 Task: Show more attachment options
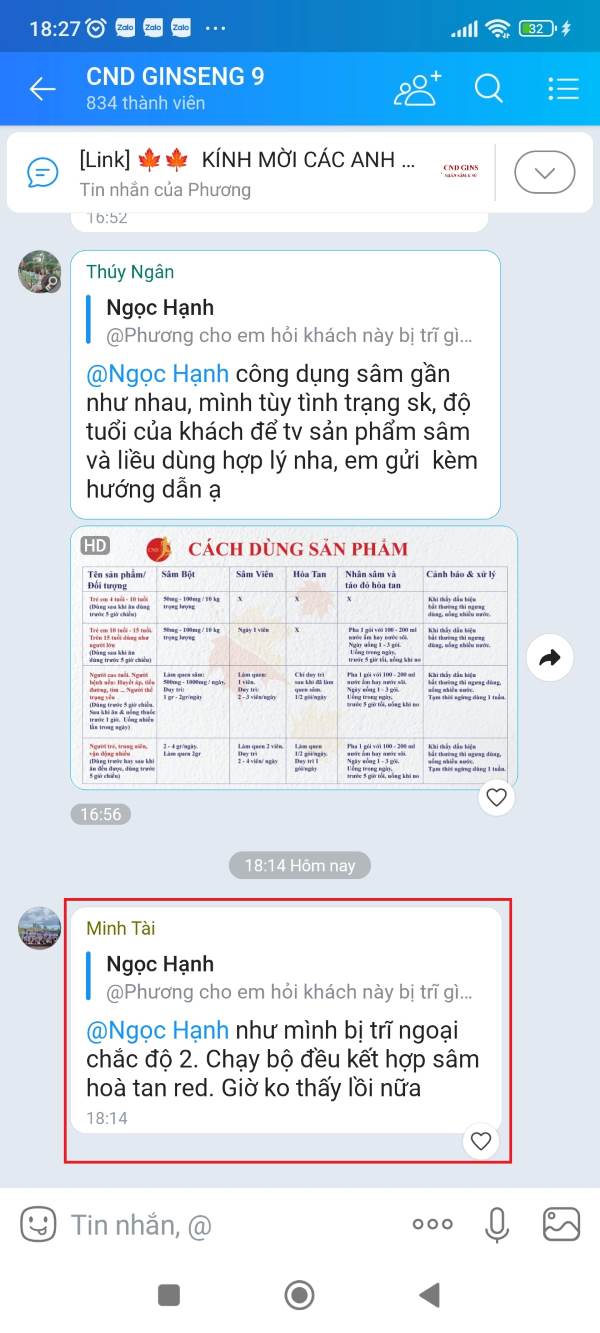(432, 1224)
